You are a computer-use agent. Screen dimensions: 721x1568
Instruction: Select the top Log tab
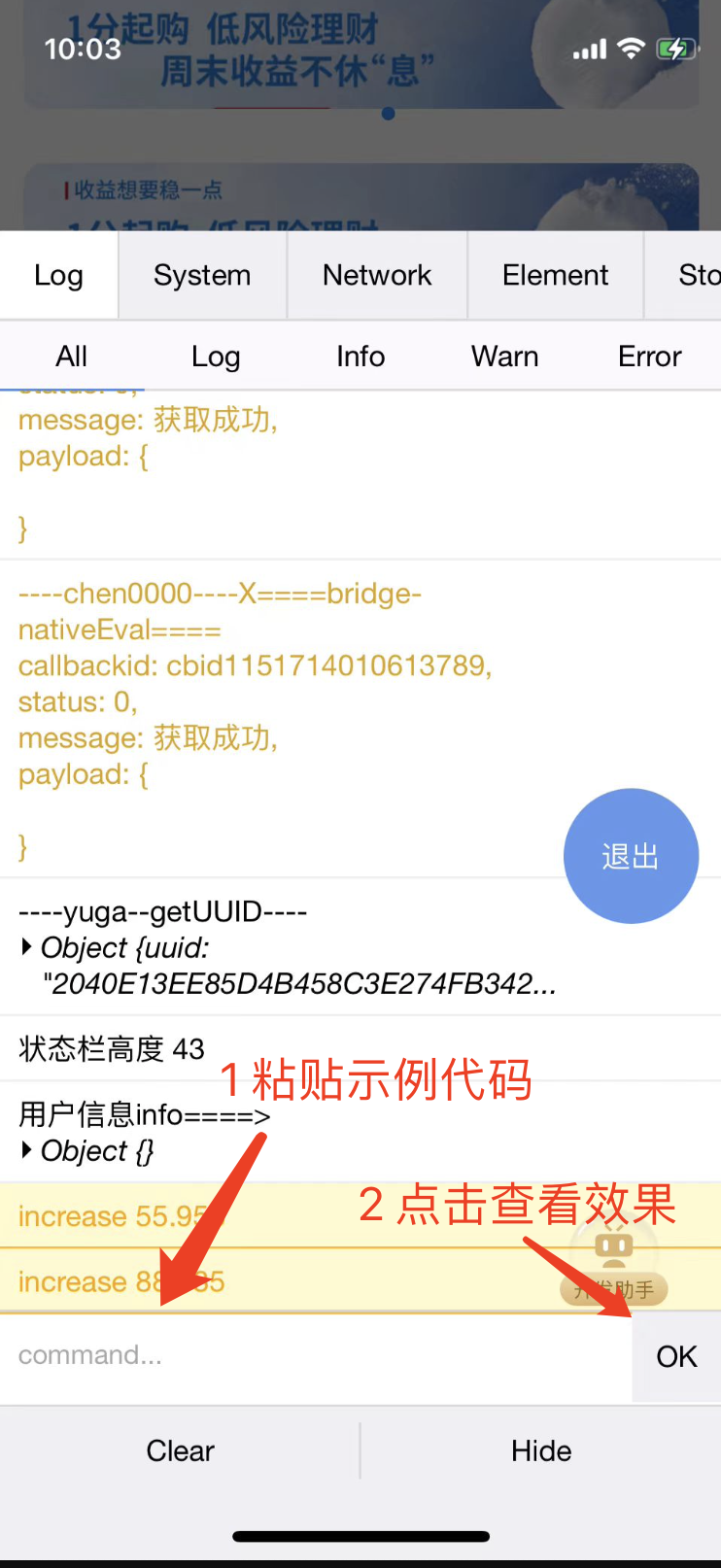(x=58, y=275)
